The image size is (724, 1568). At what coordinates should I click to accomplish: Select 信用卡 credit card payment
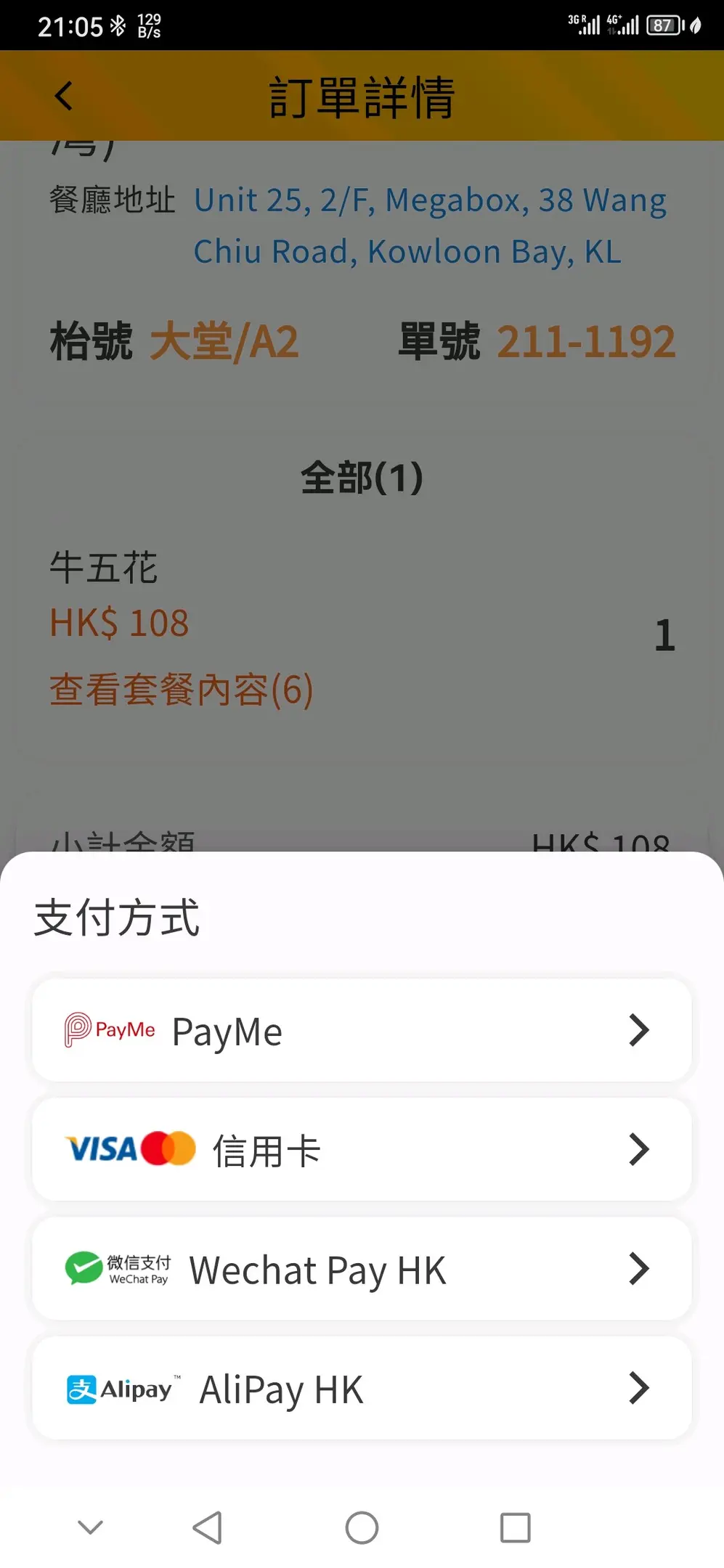coord(362,1150)
